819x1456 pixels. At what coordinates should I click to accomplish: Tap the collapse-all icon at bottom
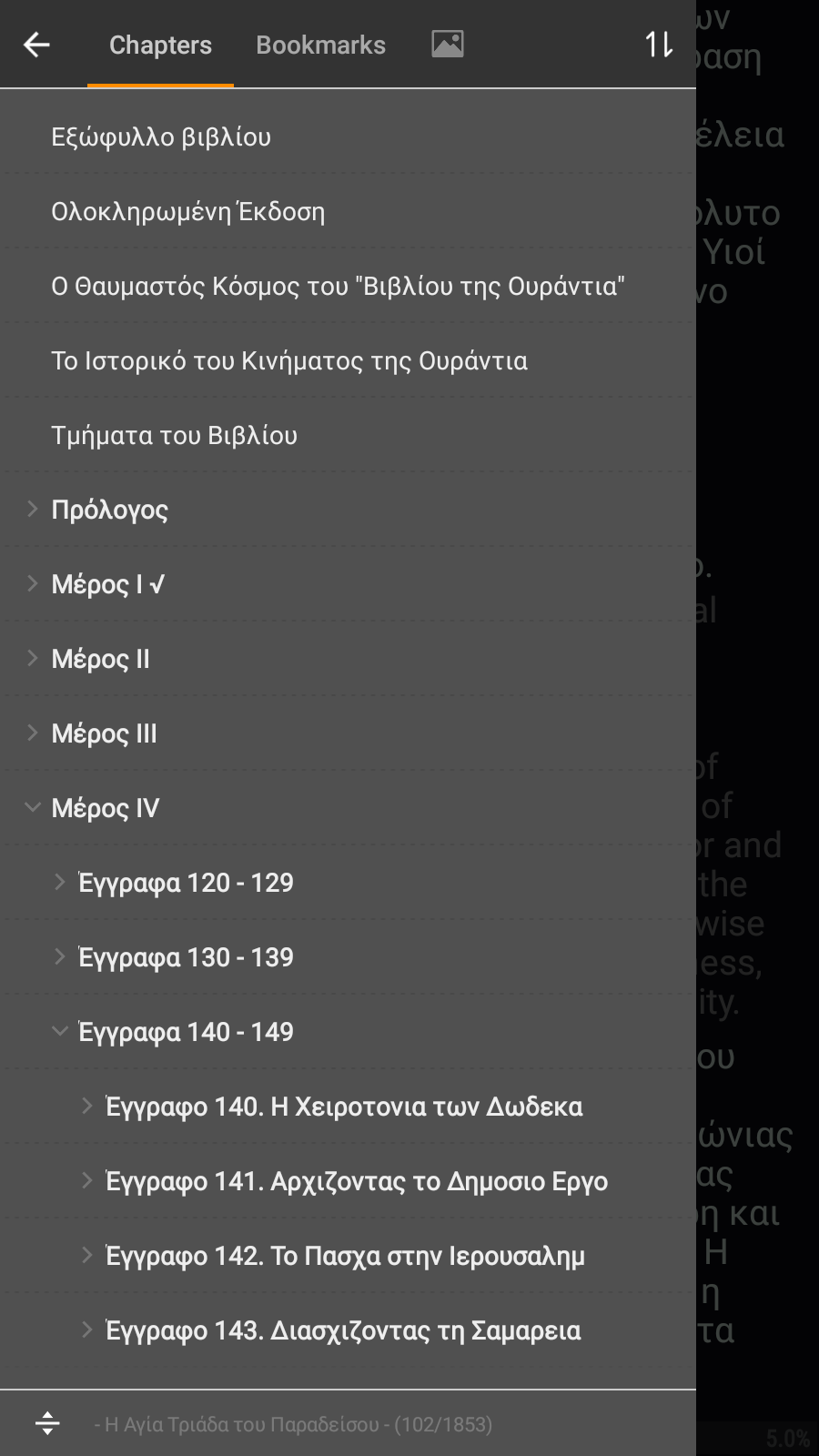coord(47,1423)
